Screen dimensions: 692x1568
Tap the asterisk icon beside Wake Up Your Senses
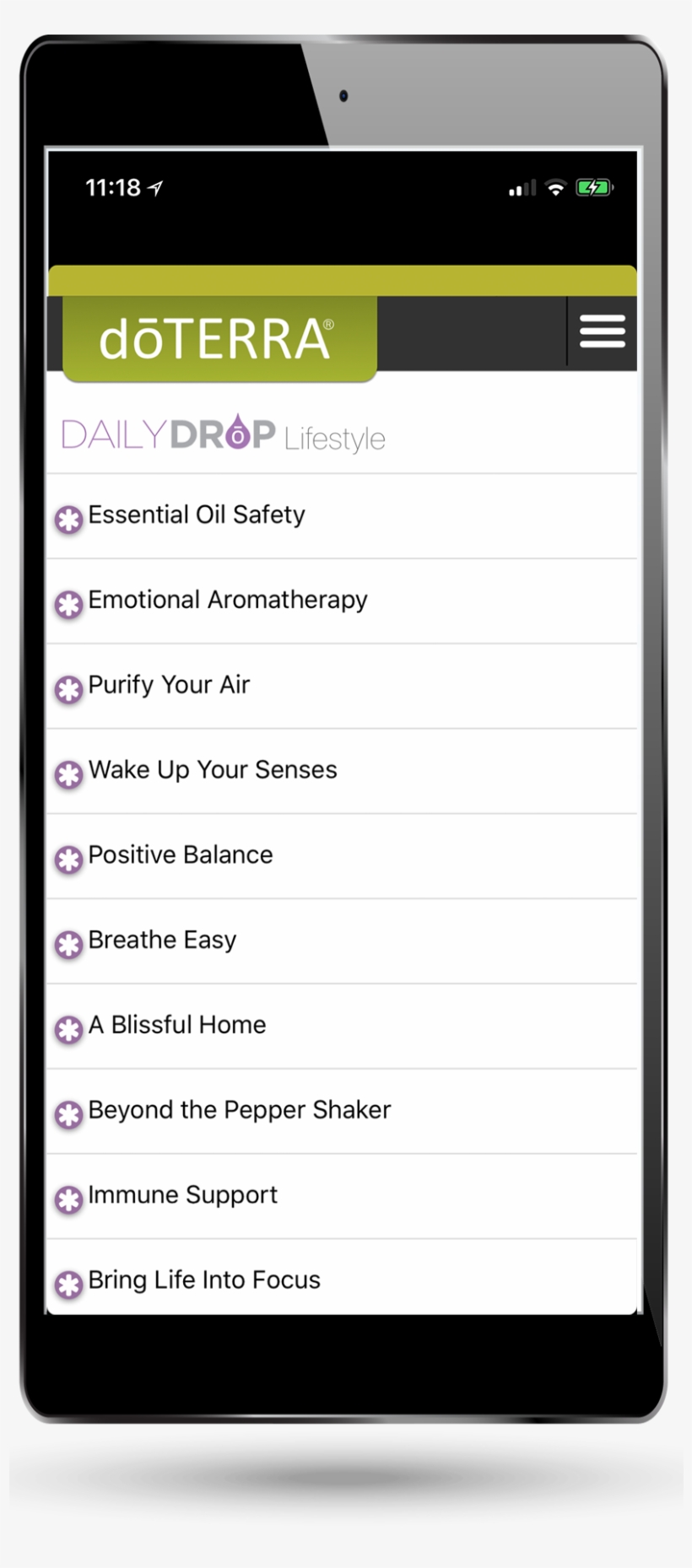[x=68, y=776]
